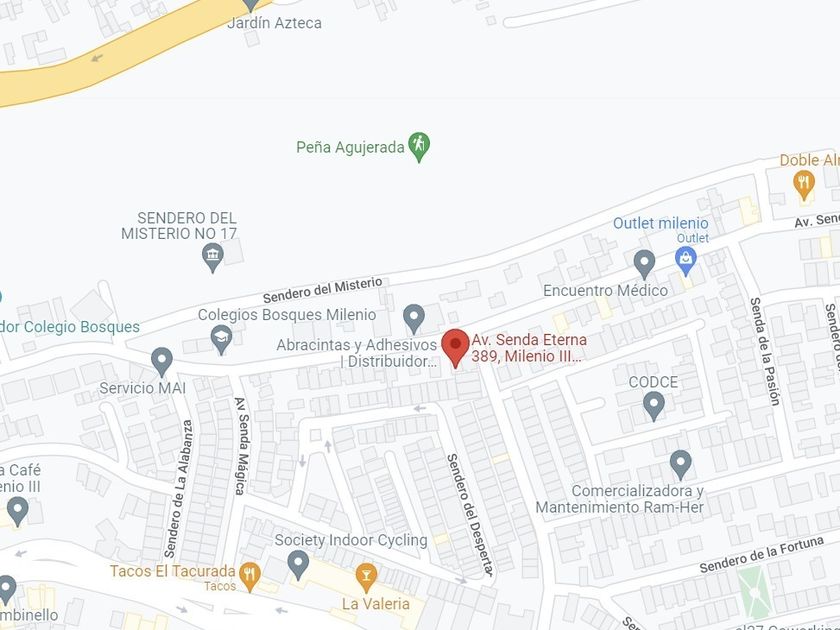
Task: Tap the Servicio MAI location pin
Action: point(162,361)
